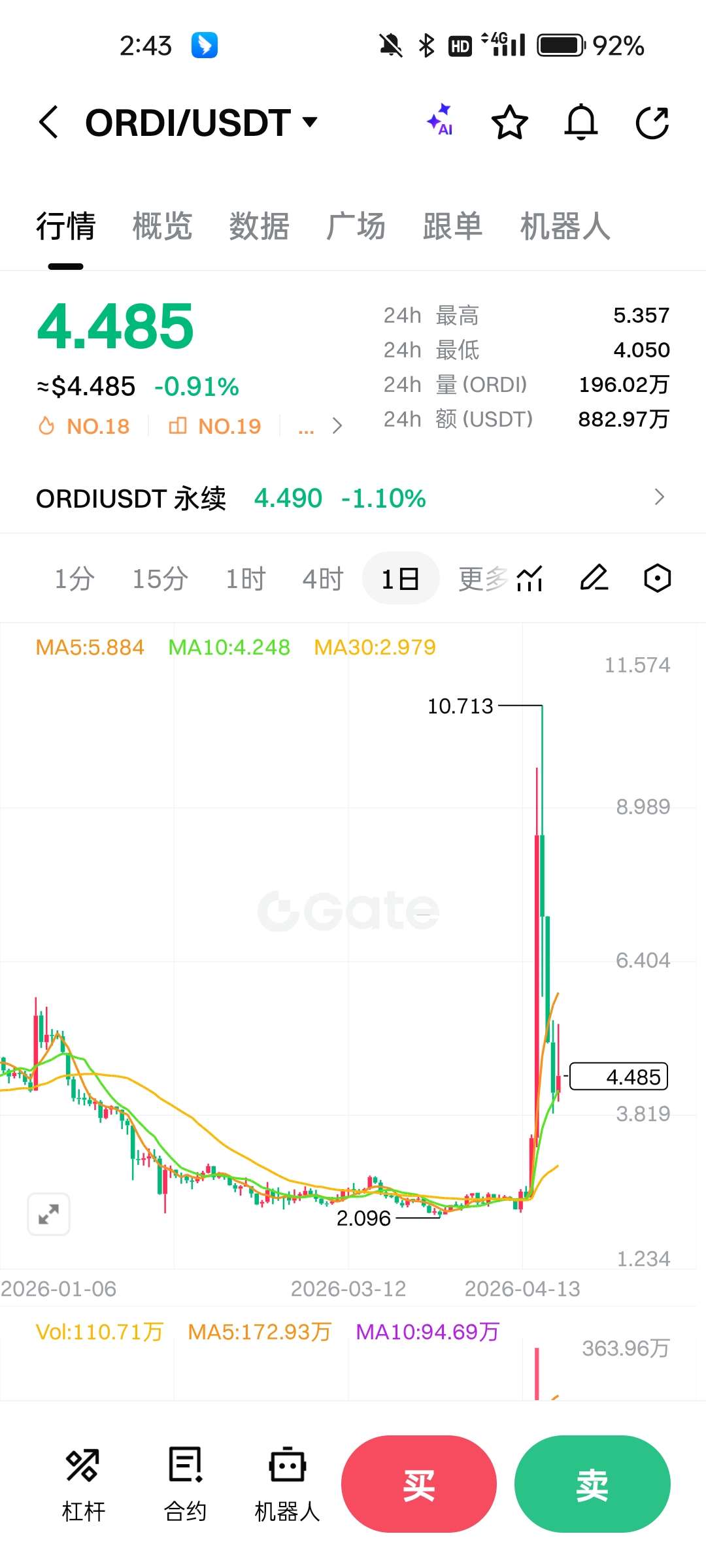Switch to the 数据 tab
Viewport: 706px width, 1568px height.
click(x=259, y=226)
